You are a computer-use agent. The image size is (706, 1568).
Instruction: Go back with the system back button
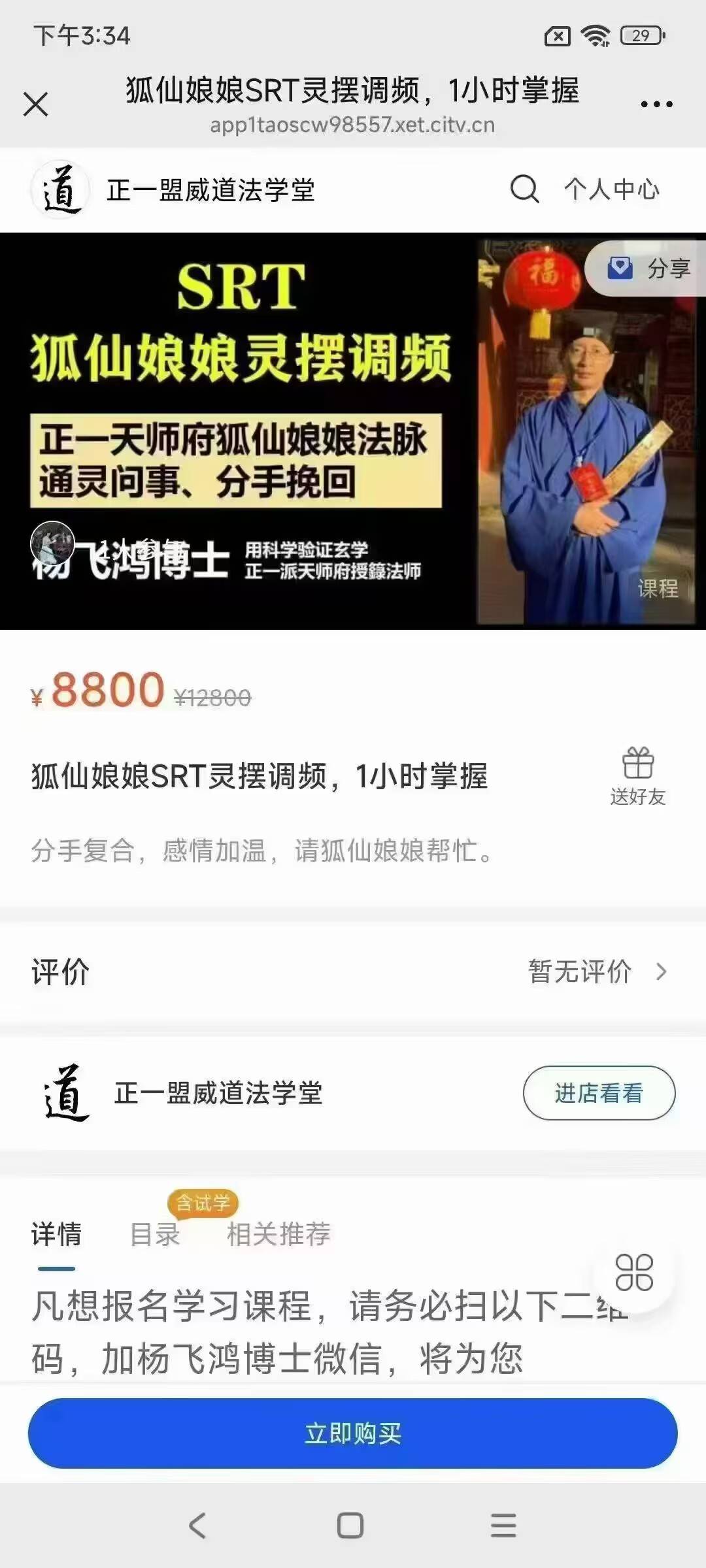[x=197, y=1526]
